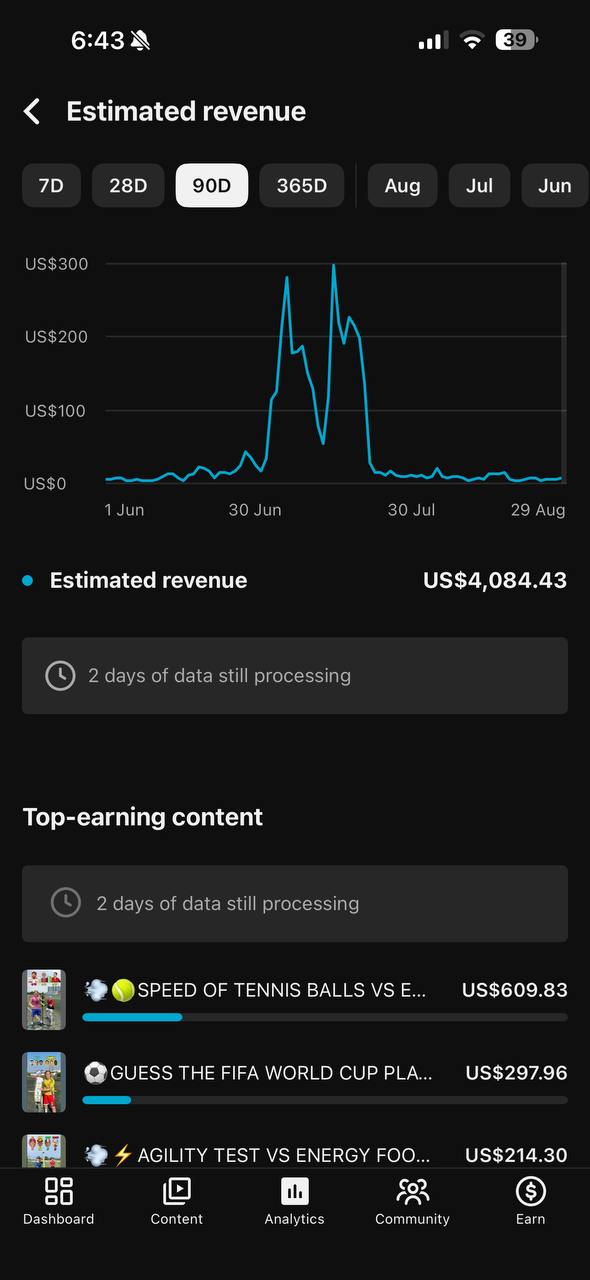Filter revenue by Jul
This screenshot has height=1280, width=590.
(x=480, y=186)
